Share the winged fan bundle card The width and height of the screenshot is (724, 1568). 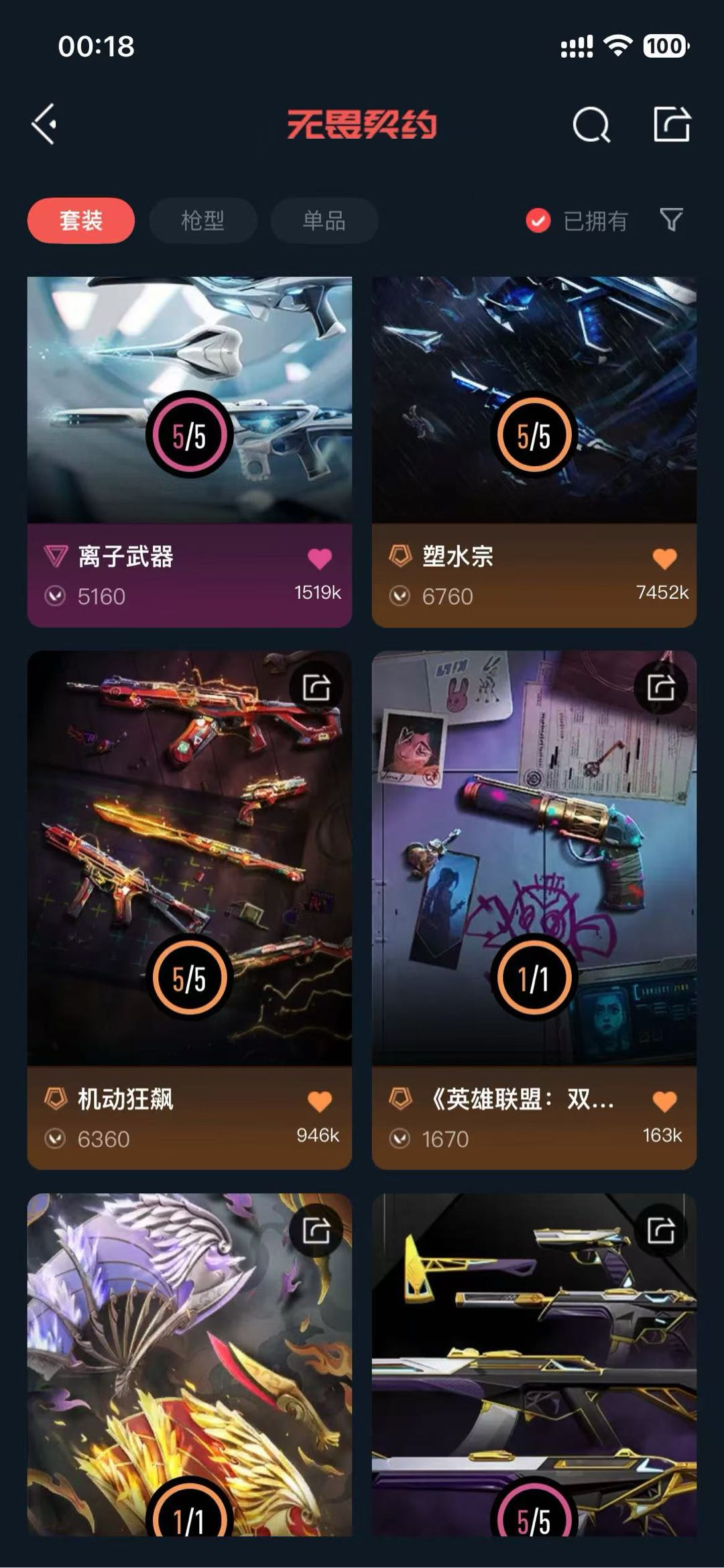click(x=316, y=1230)
